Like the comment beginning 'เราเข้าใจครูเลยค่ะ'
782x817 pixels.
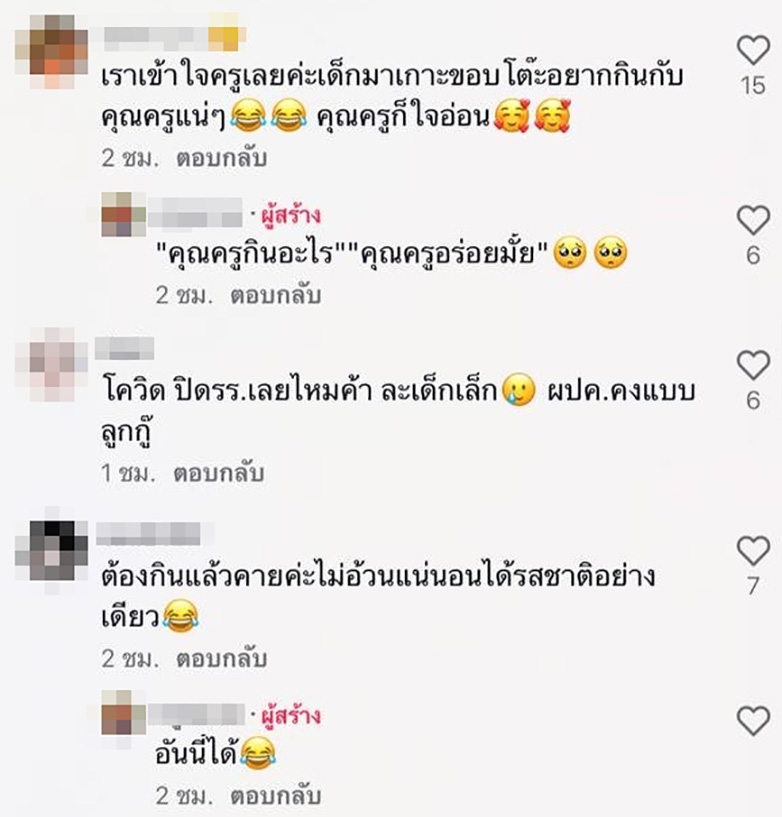(x=753, y=50)
